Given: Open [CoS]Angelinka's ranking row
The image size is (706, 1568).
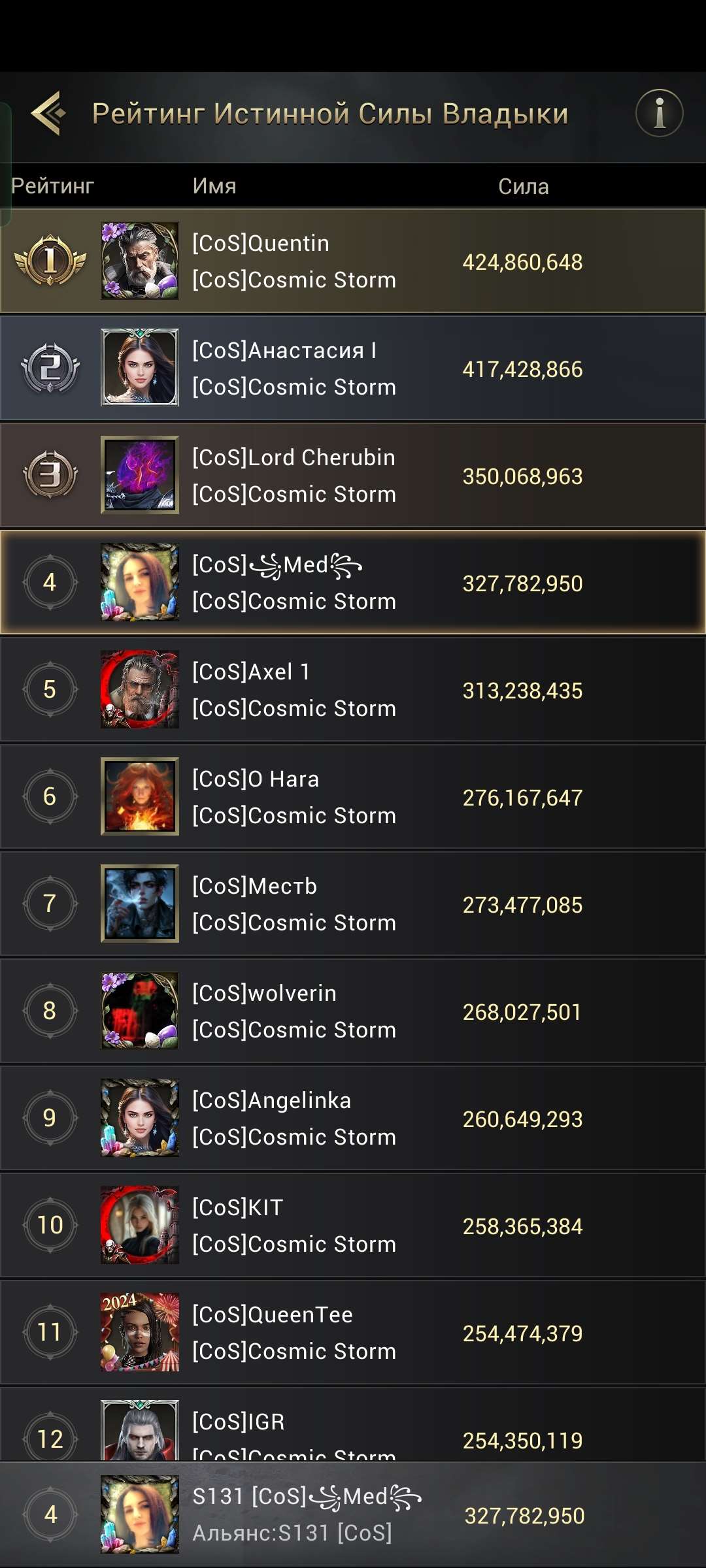Looking at the screenshot, I should (x=353, y=1119).
